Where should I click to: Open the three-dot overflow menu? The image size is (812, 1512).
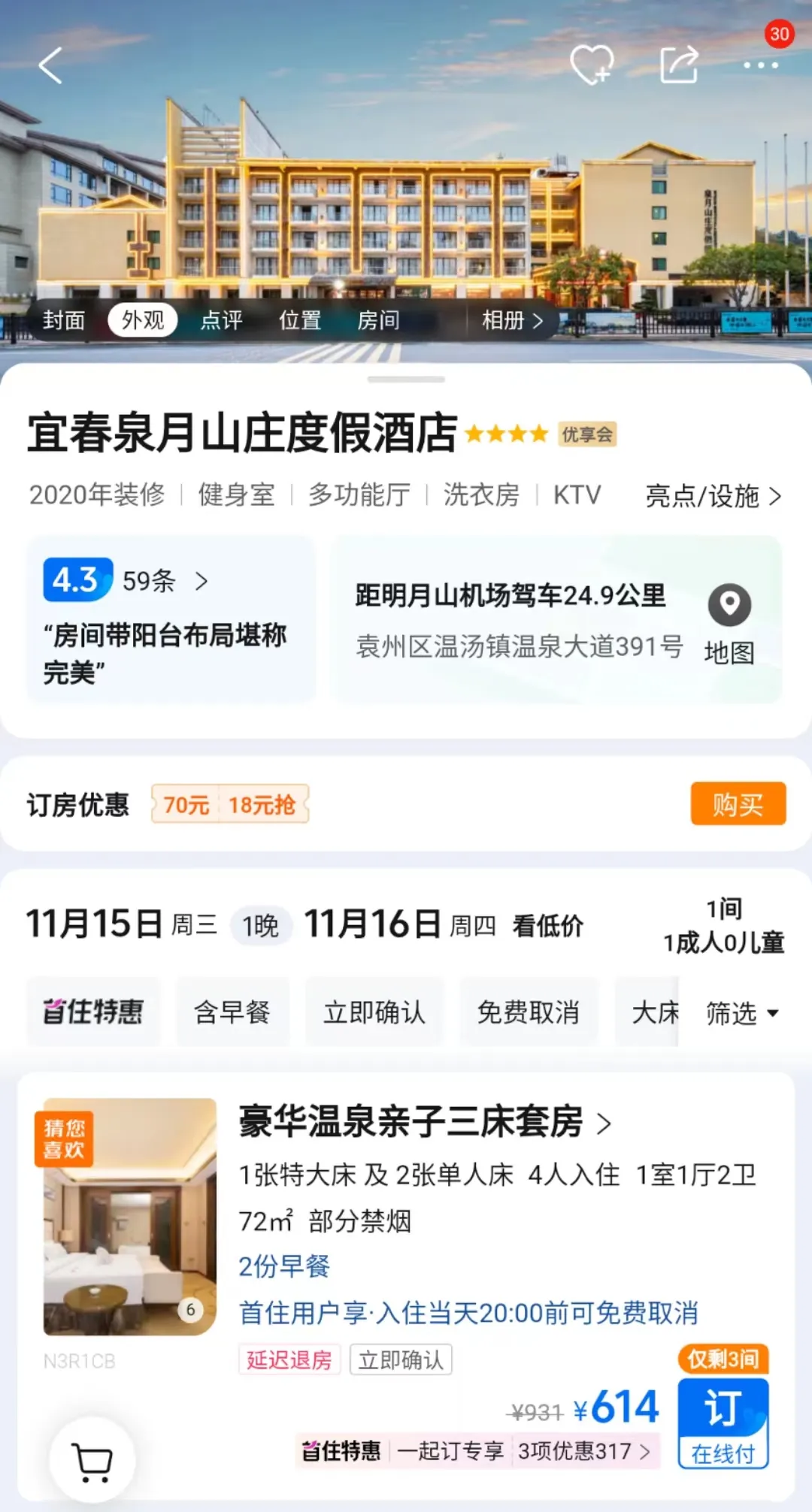tap(760, 65)
